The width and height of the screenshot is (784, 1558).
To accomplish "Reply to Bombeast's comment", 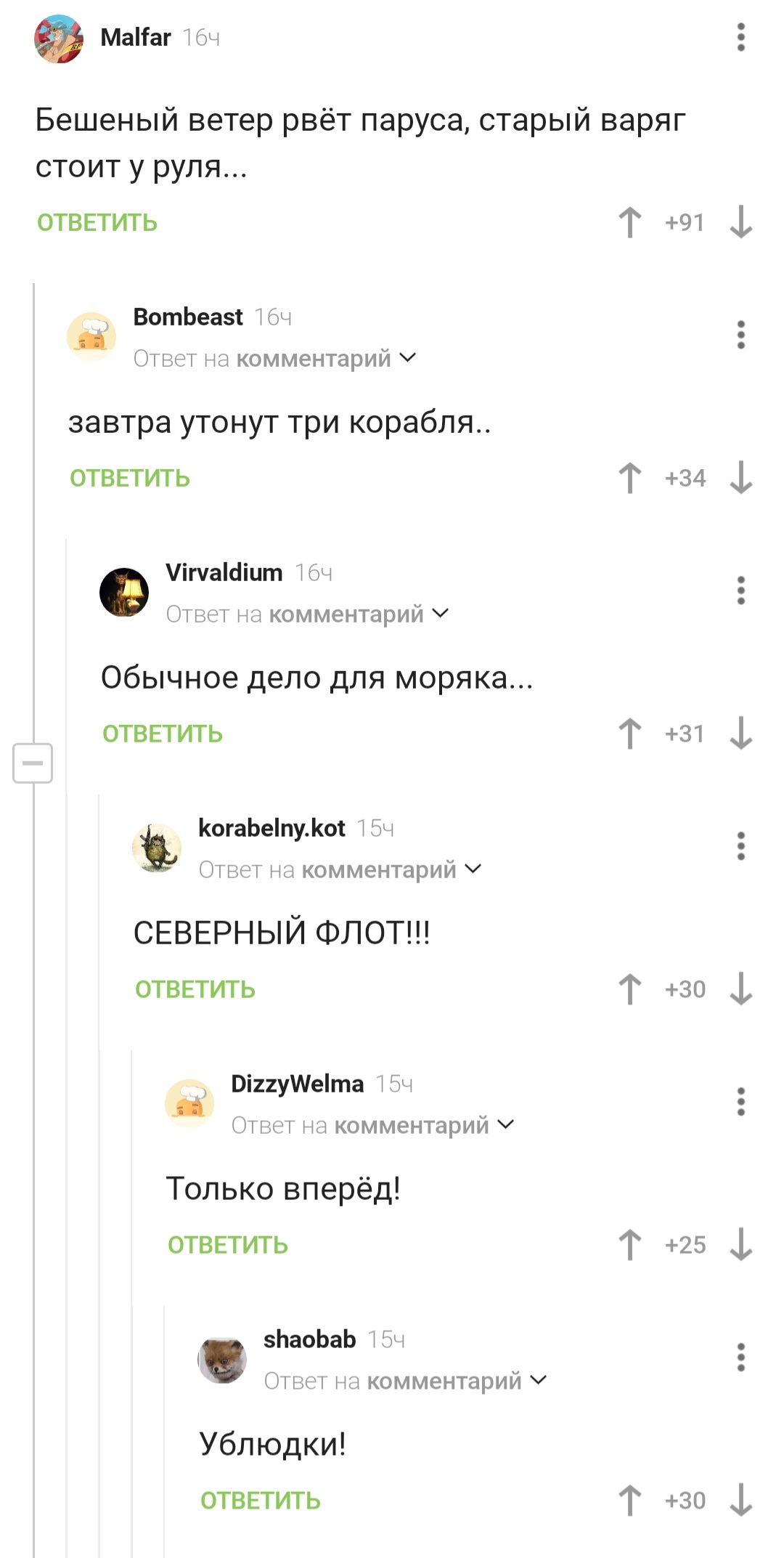I will pyautogui.click(x=130, y=478).
